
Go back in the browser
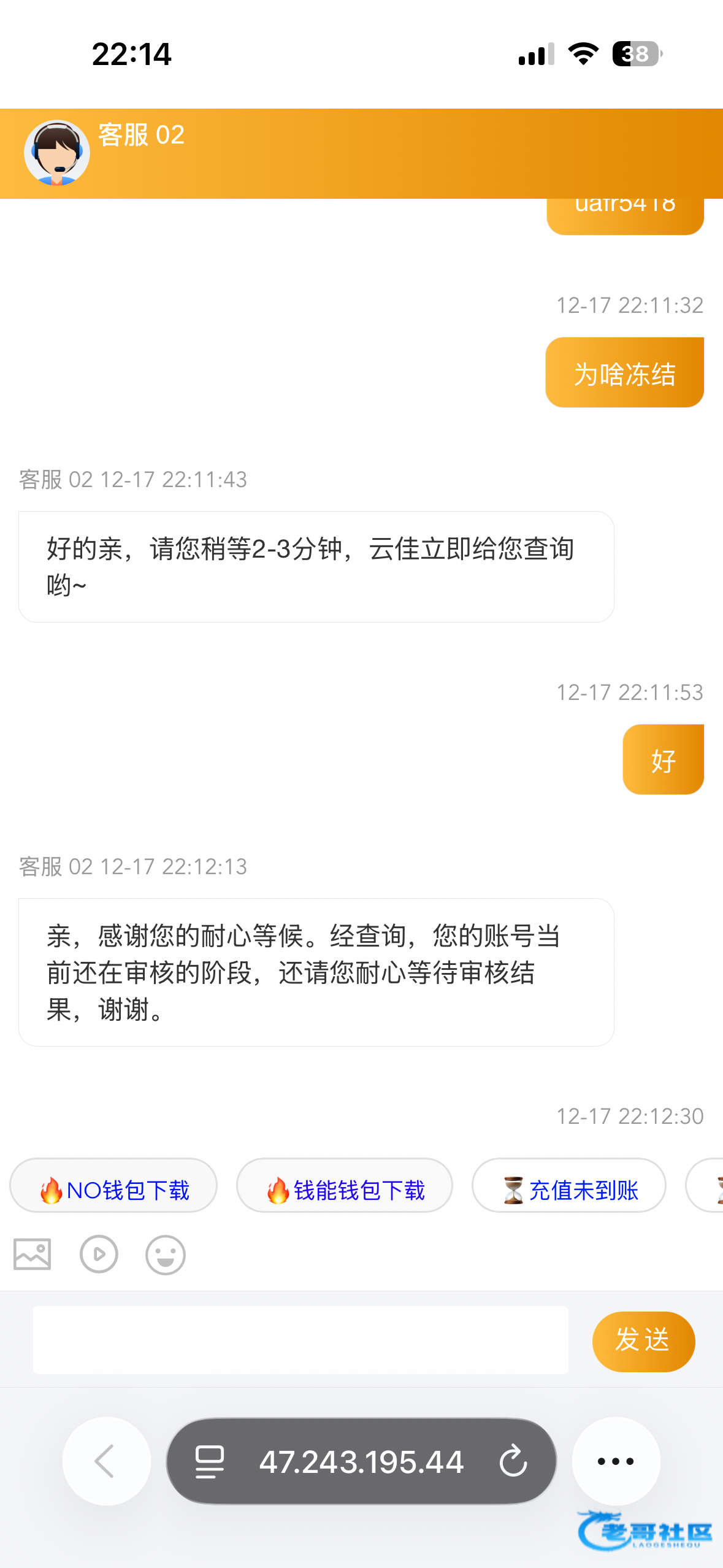click(x=106, y=1461)
